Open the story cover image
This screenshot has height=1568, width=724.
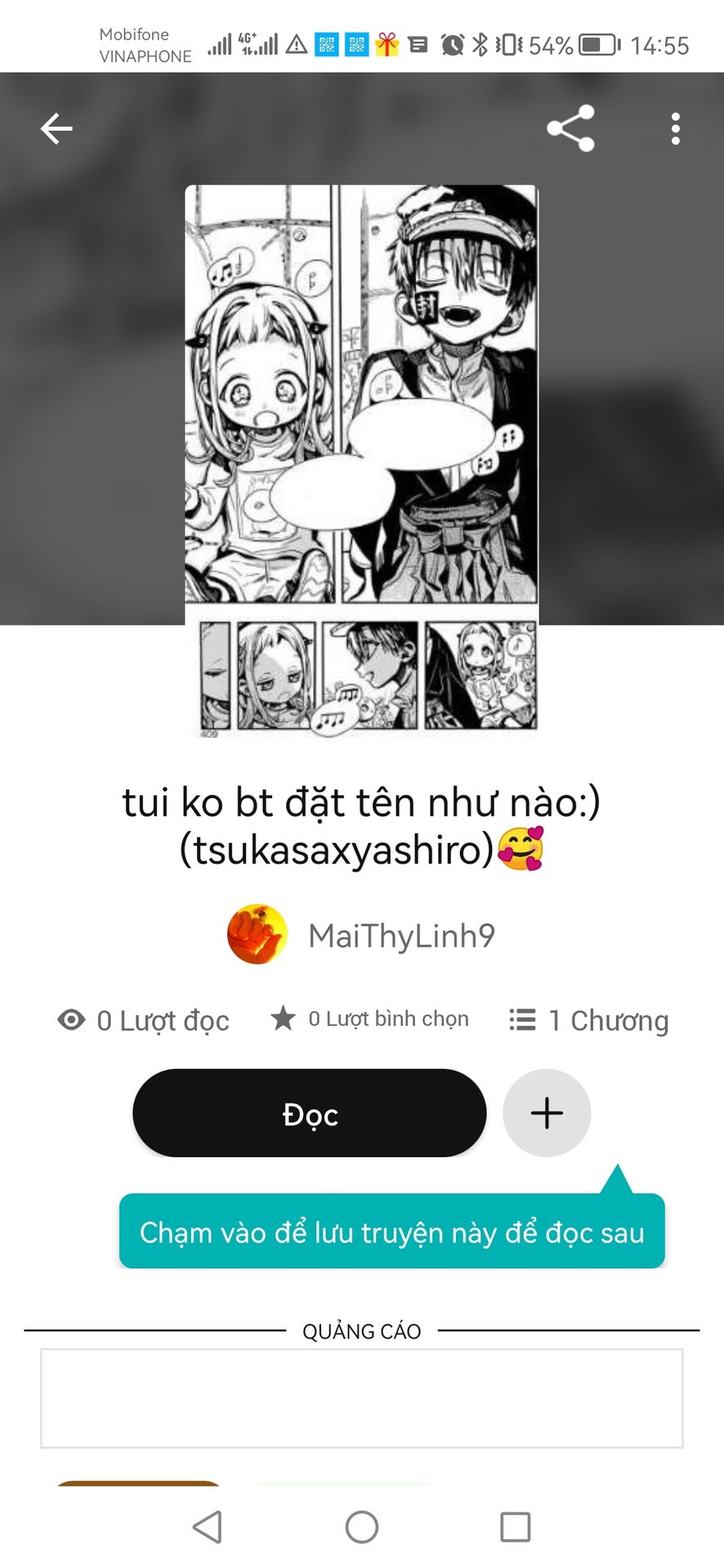tap(361, 457)
